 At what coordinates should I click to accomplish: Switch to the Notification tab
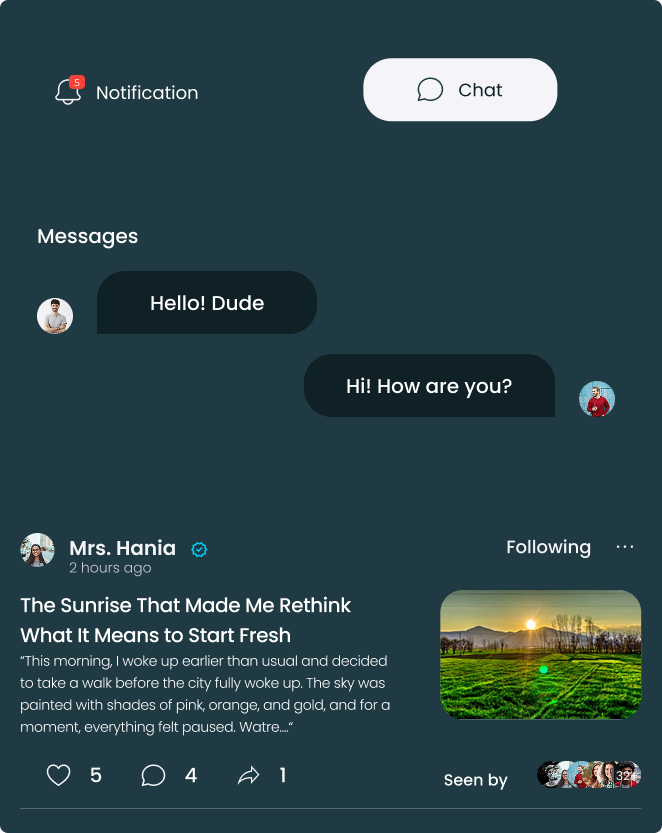coord(127,92)
